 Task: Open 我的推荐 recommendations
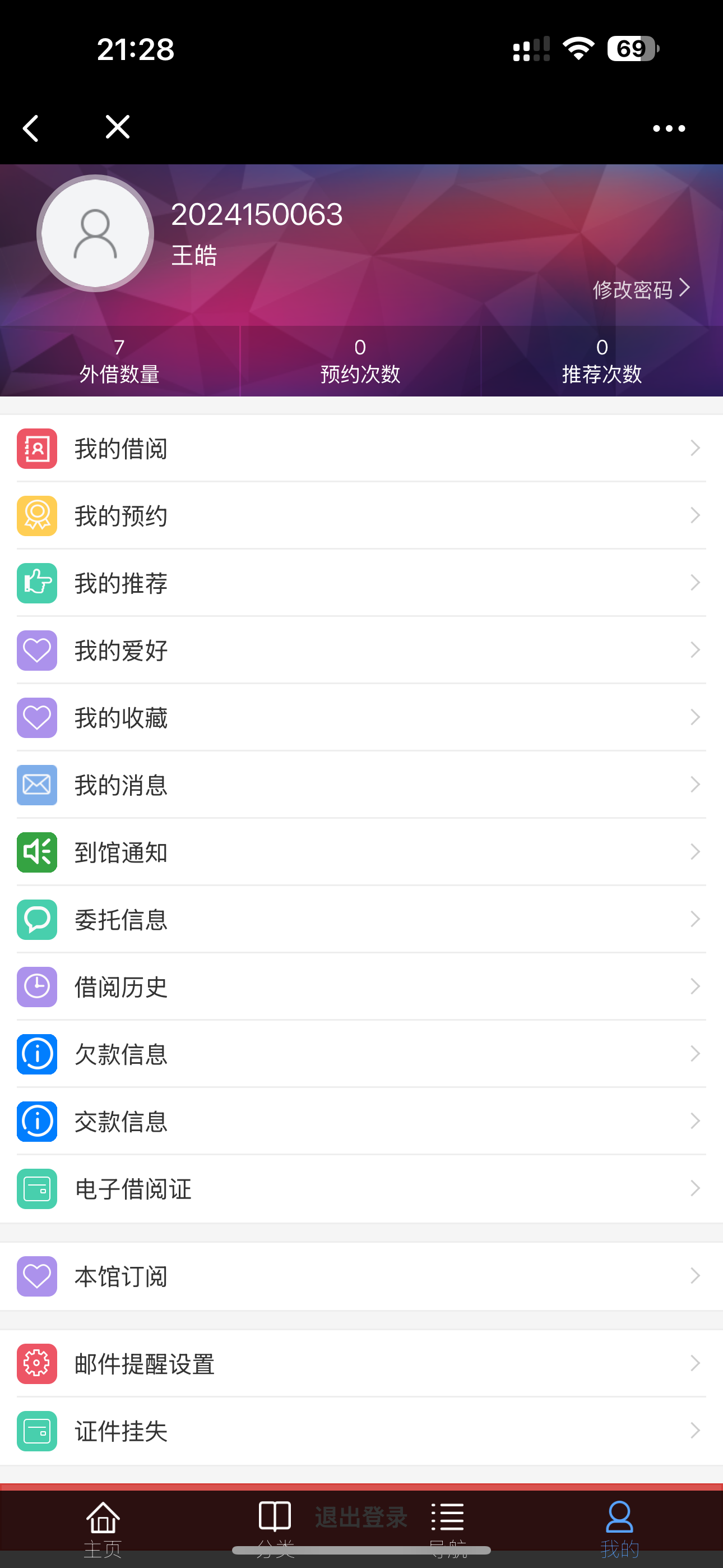pos(361,583)
